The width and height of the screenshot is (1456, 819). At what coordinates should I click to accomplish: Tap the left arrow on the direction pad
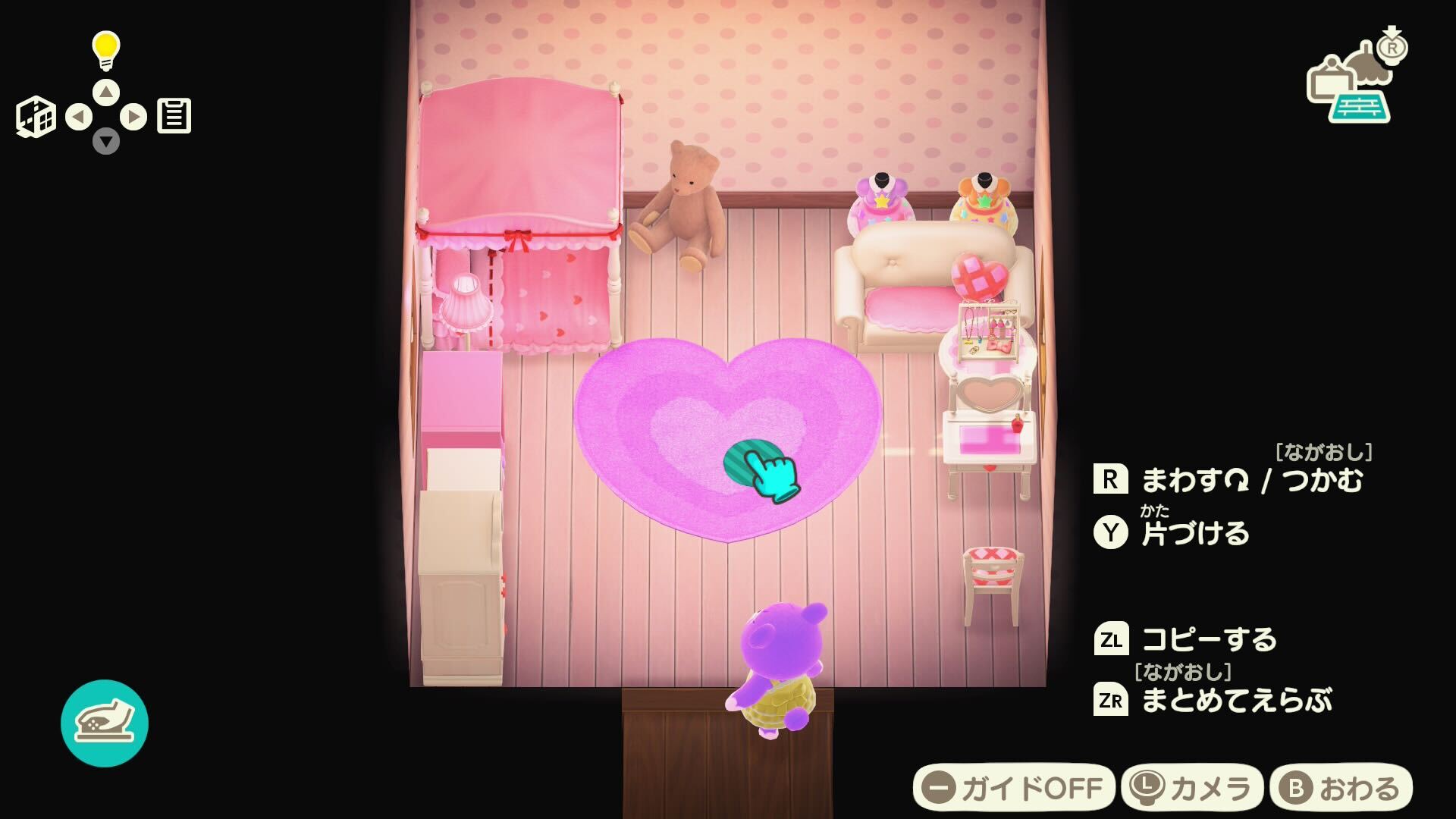coord(79,117)
